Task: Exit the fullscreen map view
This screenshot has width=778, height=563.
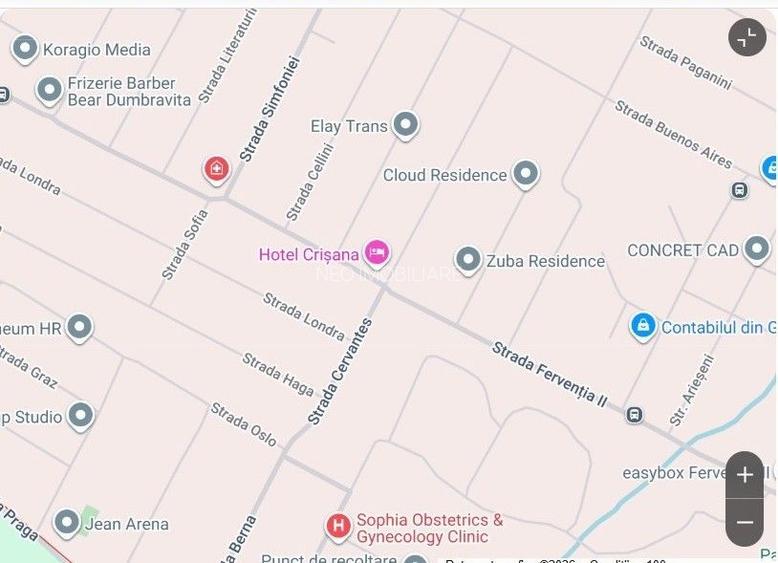Action: click(x=747, y=38)
